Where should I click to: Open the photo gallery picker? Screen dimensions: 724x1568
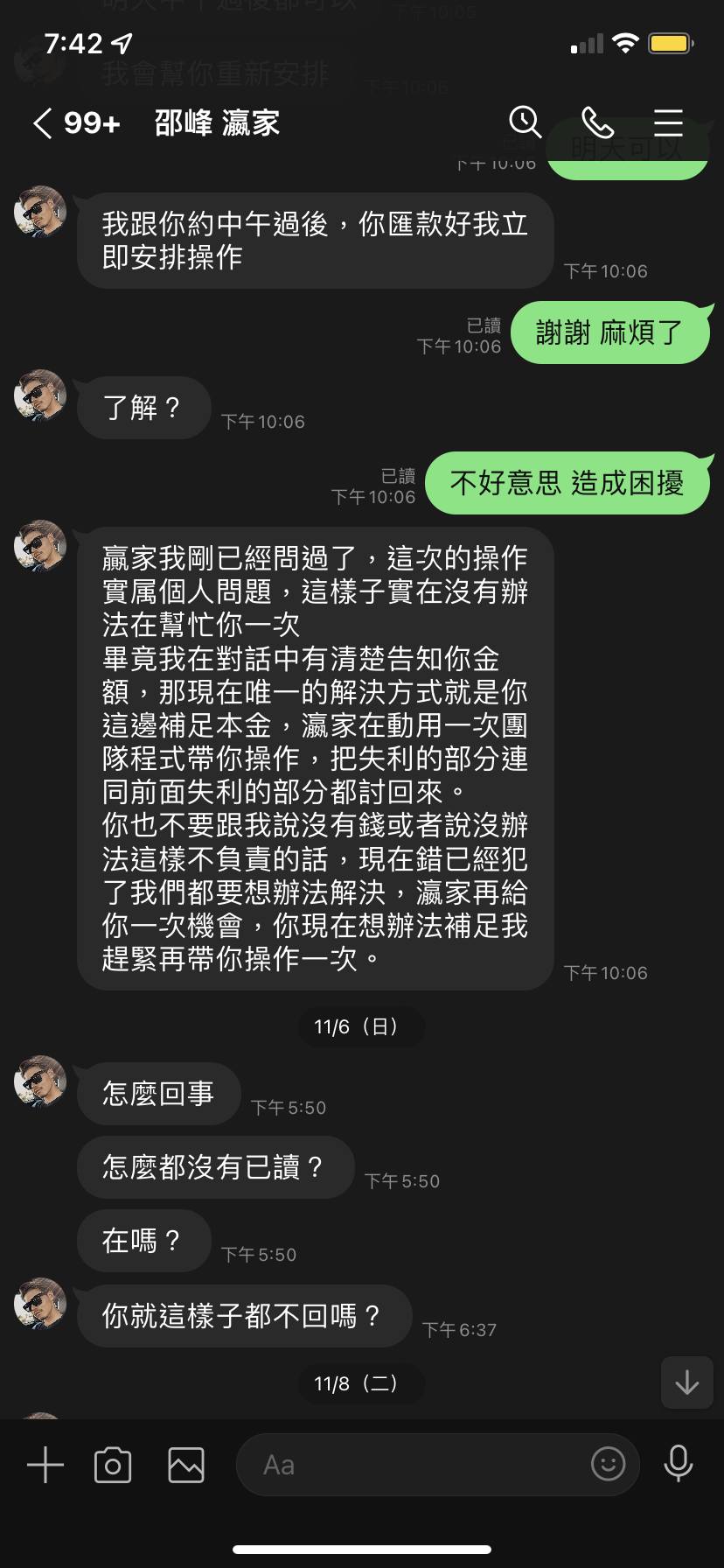186,1465
